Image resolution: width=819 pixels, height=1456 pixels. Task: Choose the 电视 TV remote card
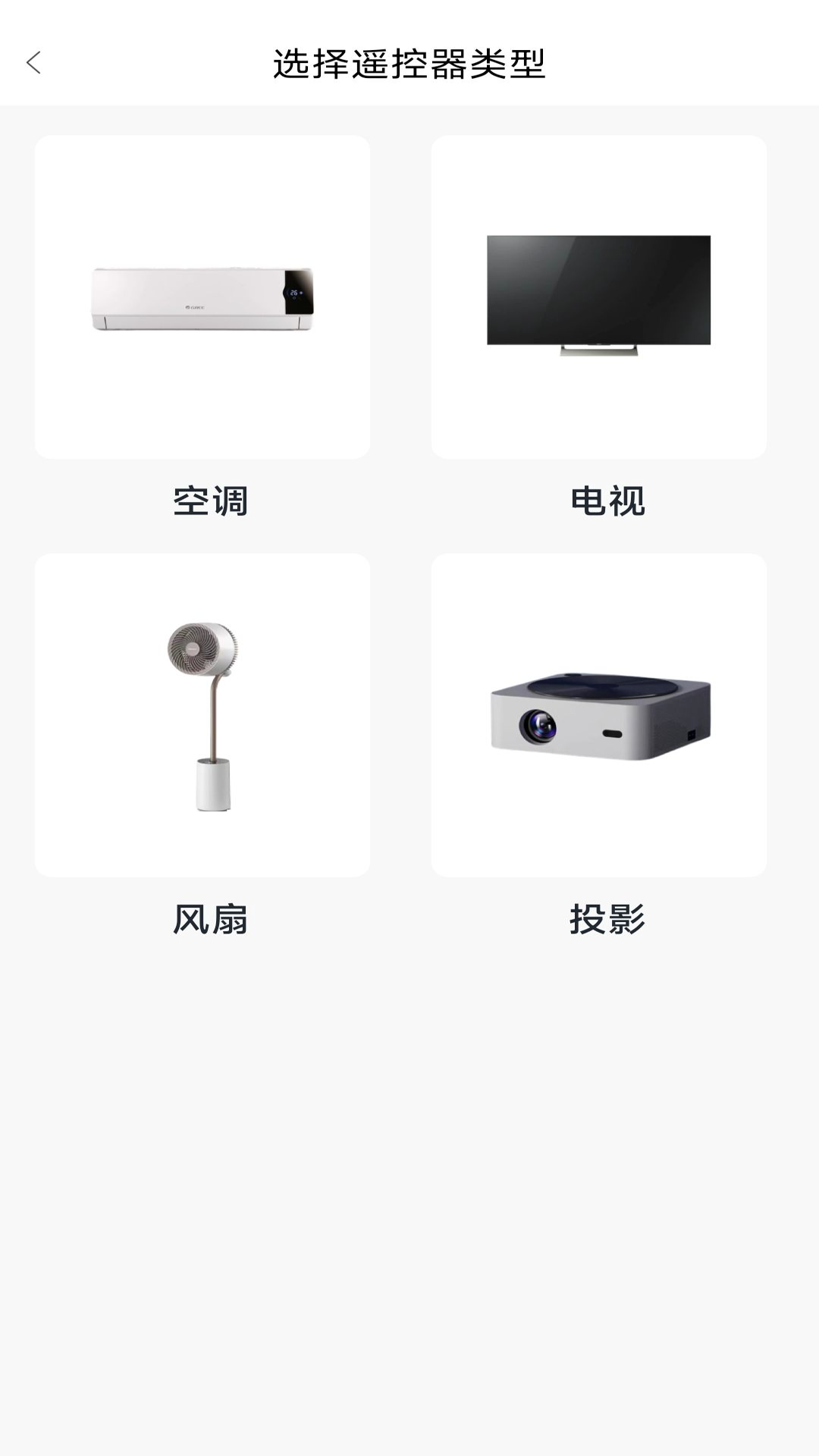point(598,297)
